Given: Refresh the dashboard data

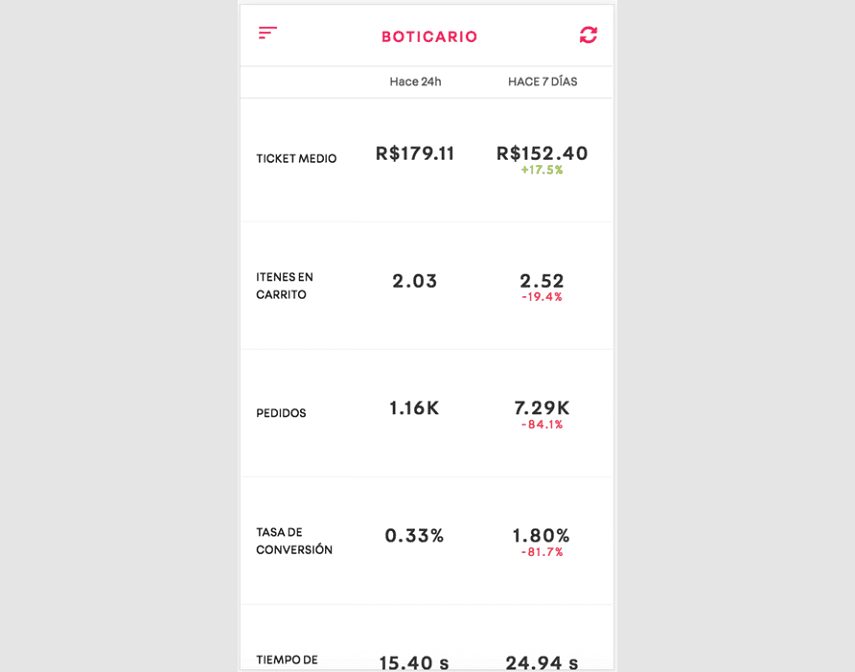Looking at the screenshot, I should coord(588,35).
